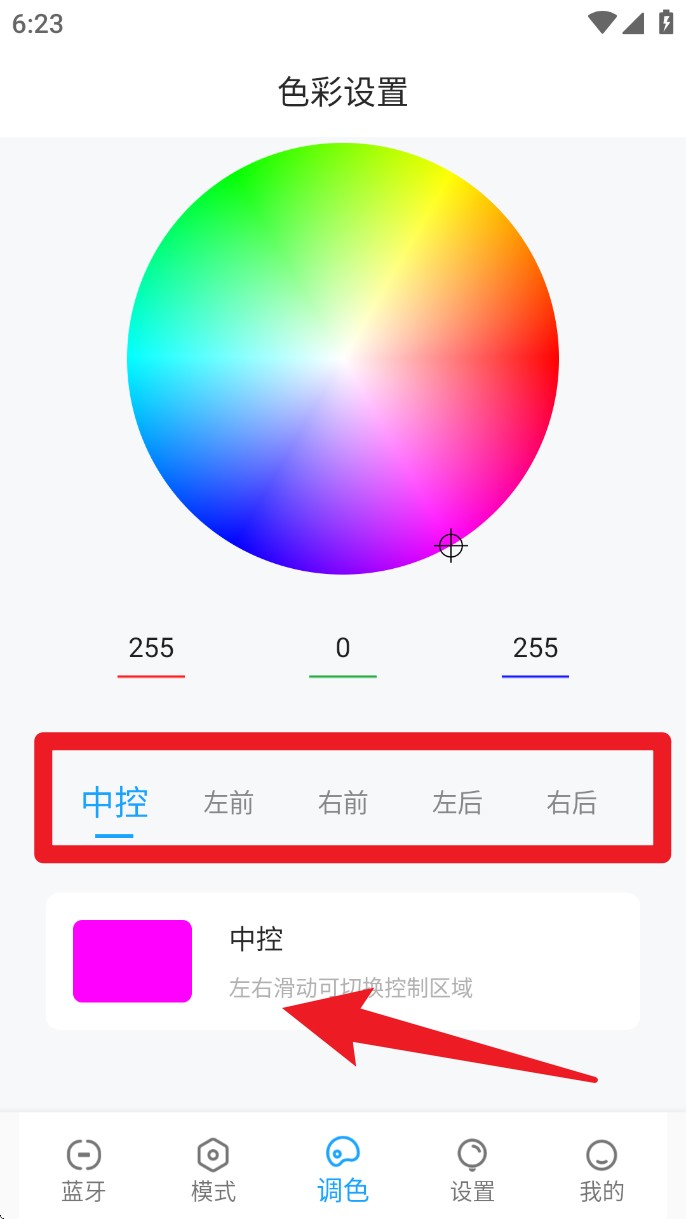The height and width of the screenshot is (1219, 686).
Task: Edit the red value field showing 255
Action: (x=151, y=650)
